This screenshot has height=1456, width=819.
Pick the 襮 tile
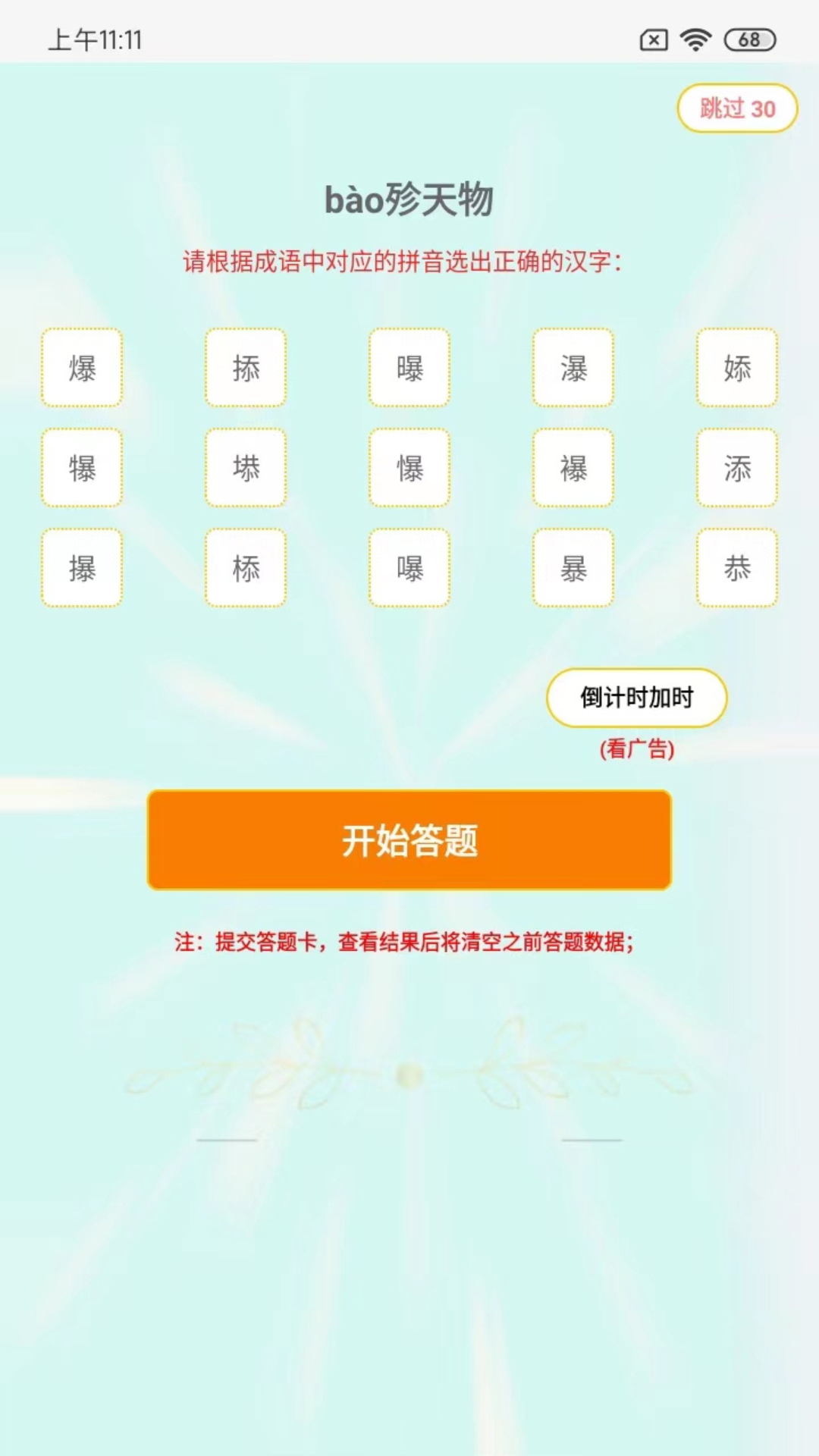tap(573, 468)
